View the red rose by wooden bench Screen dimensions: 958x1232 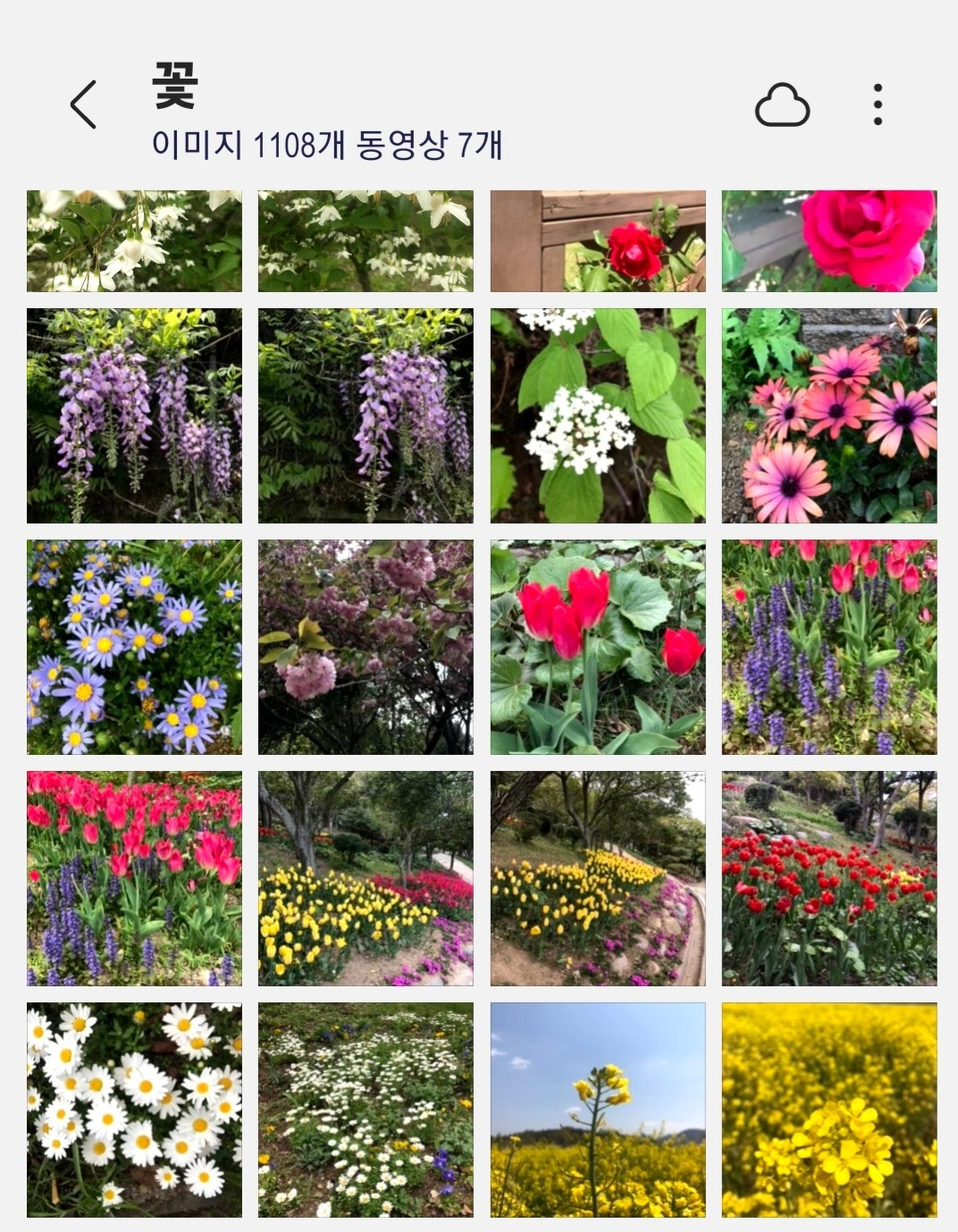click(598, 240)
